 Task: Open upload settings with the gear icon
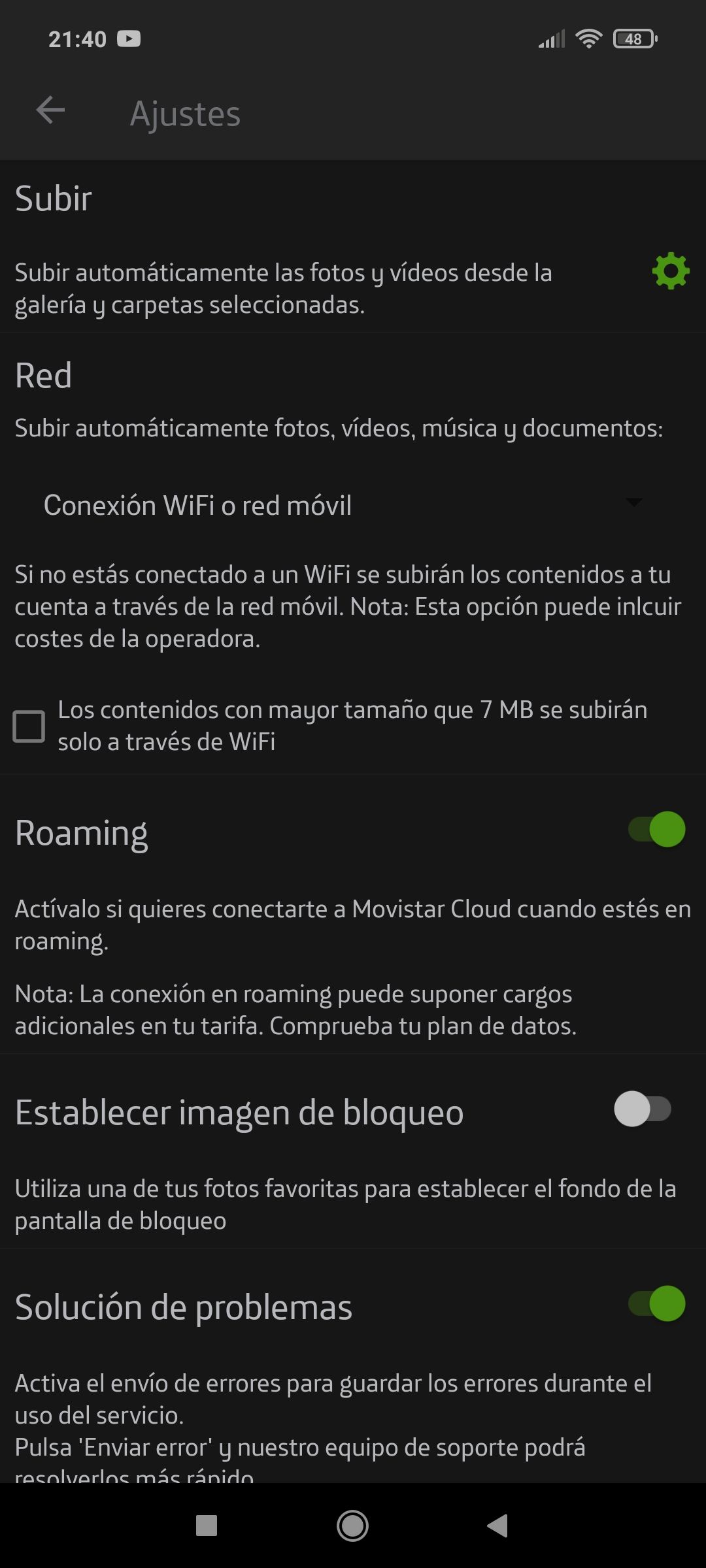tap(669, 272)
